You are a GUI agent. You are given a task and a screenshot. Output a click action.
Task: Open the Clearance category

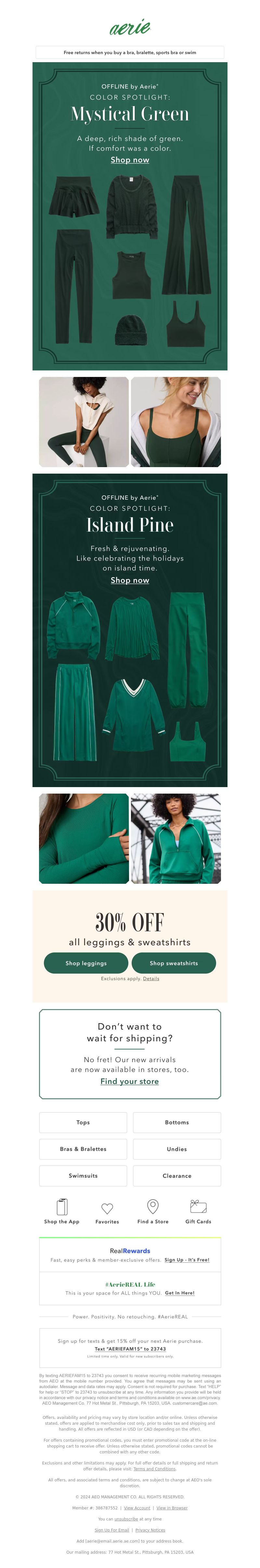coord(177,1176)
